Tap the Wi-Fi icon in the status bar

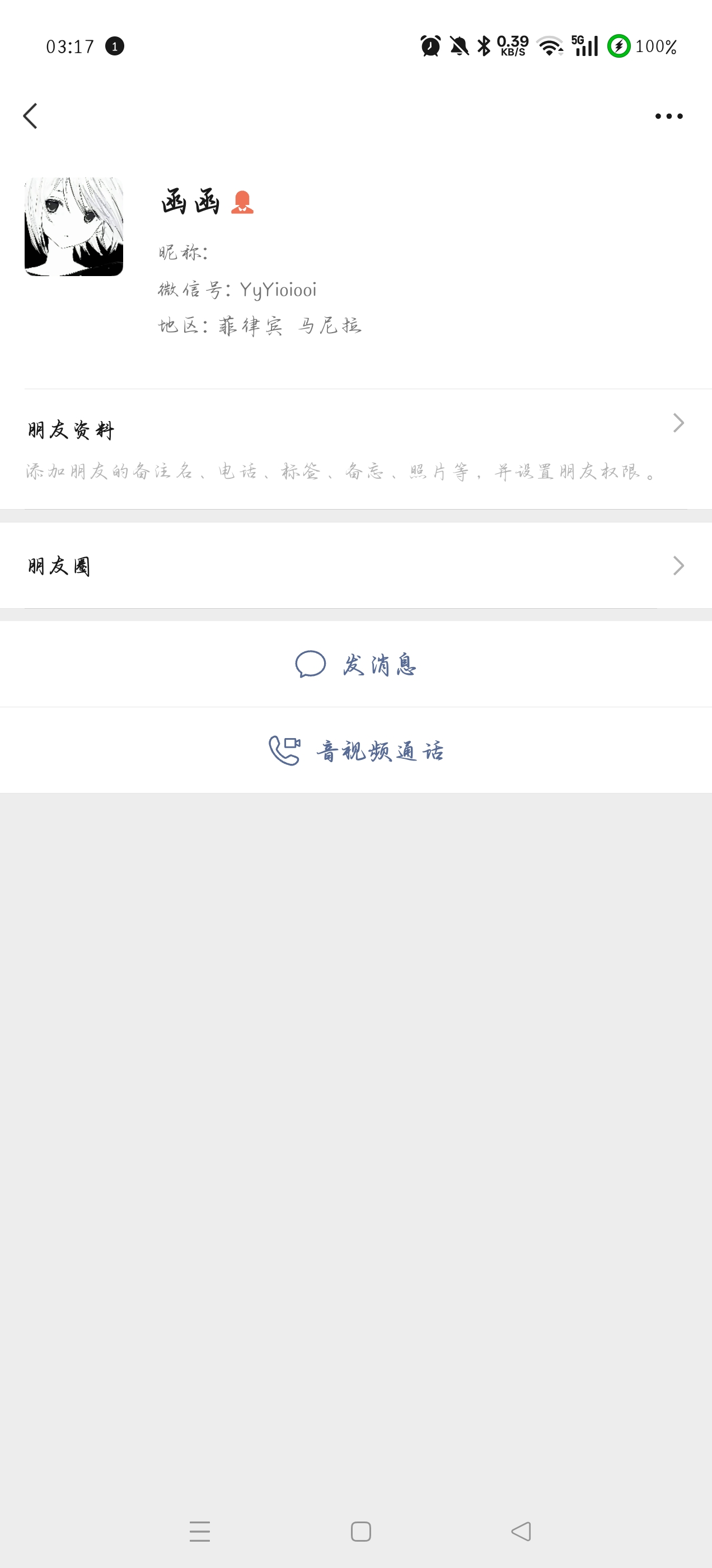[550, 46]
